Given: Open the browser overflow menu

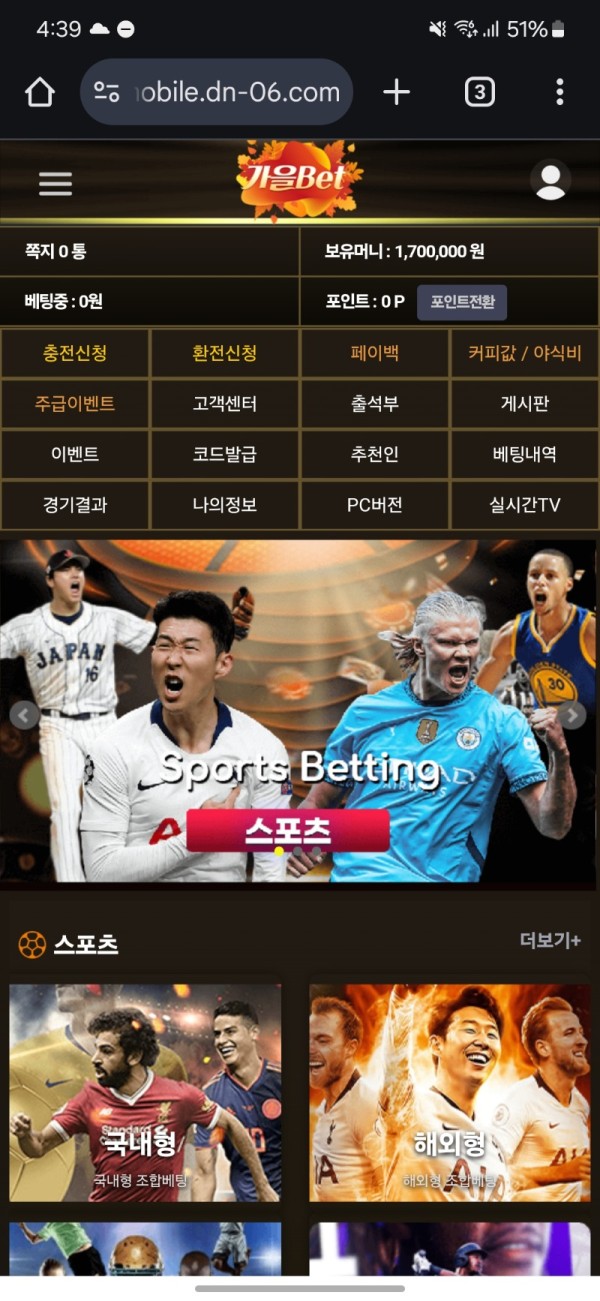Looking at the screenshot, I should [x=559, y=93].
